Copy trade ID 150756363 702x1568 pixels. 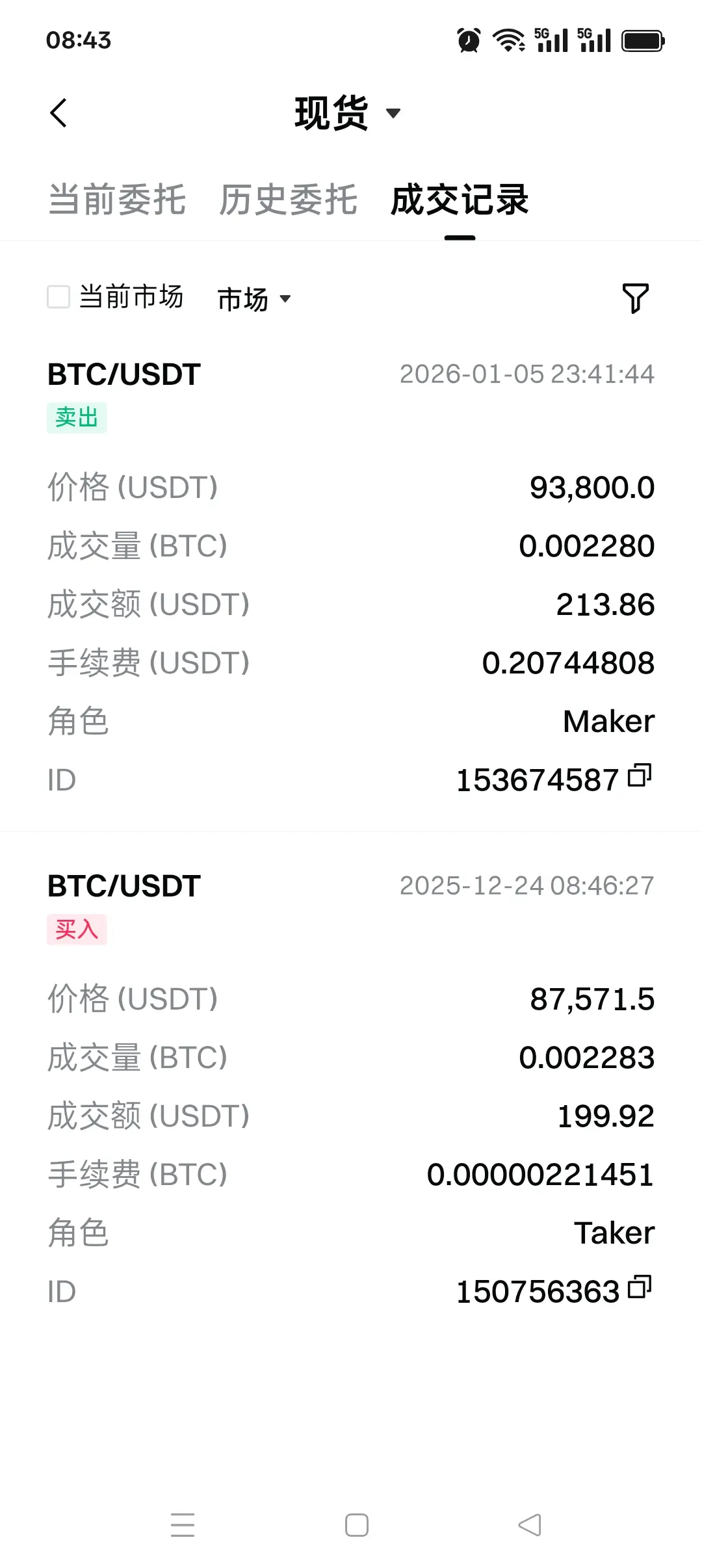640,1287
